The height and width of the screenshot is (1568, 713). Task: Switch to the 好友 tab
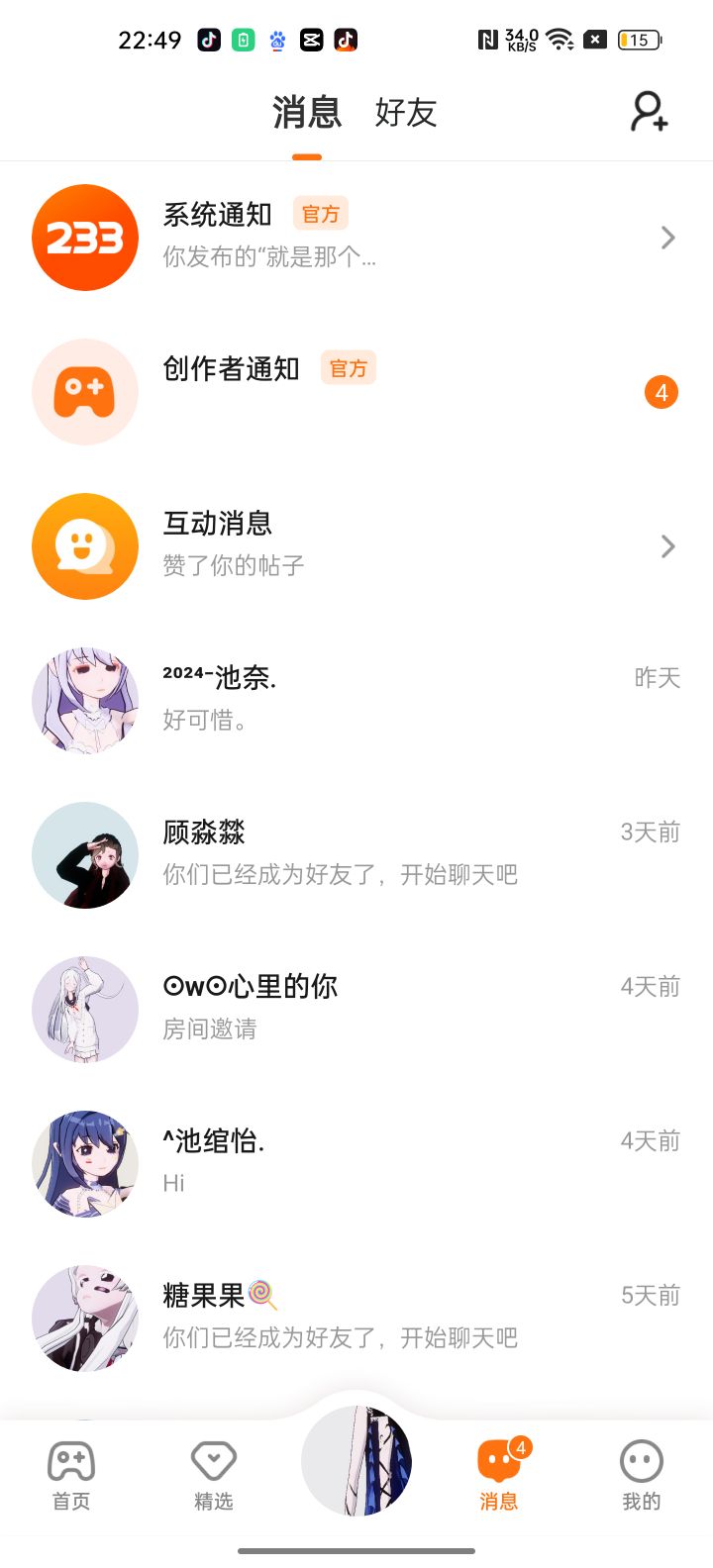(406, 113)
